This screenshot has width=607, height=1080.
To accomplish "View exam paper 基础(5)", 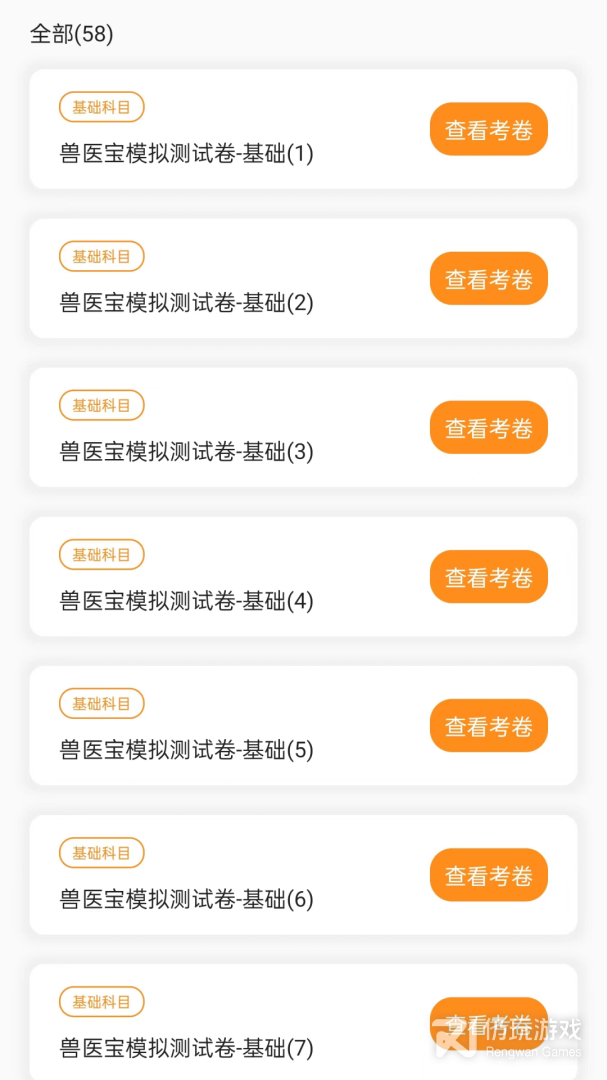I will pyautogui.click(x=488, y=725).
